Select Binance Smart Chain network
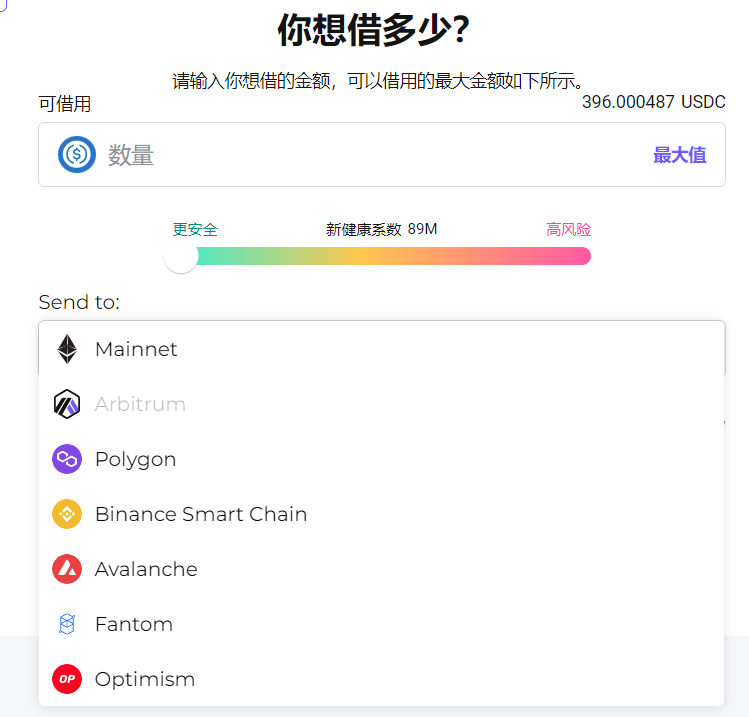 pos(200,514)
